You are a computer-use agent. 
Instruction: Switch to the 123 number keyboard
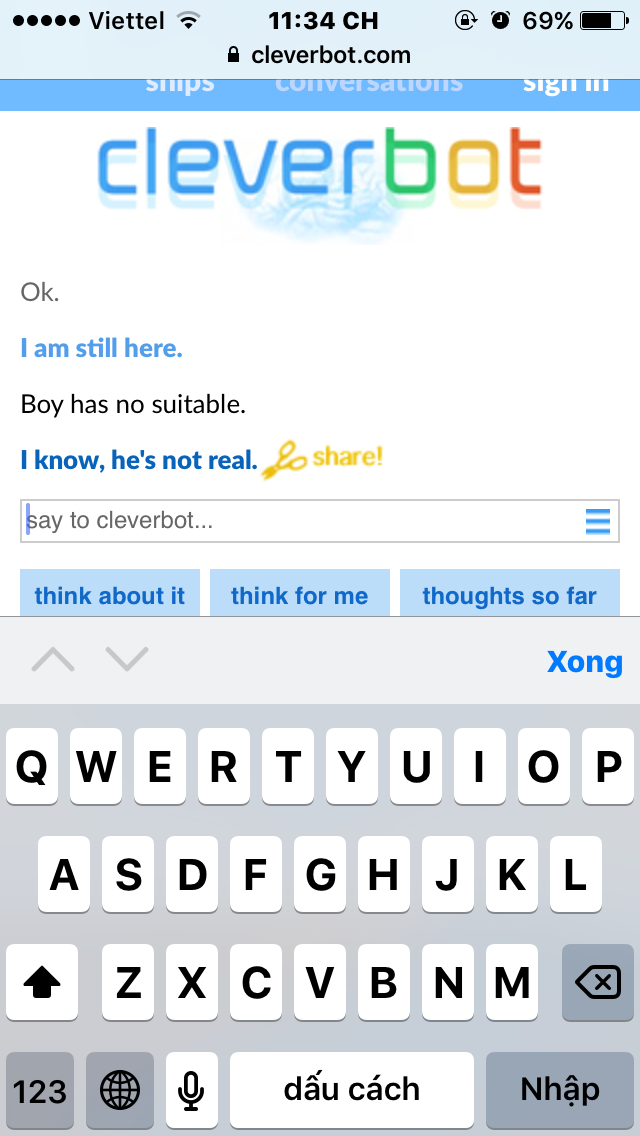tap(40, 1090)
